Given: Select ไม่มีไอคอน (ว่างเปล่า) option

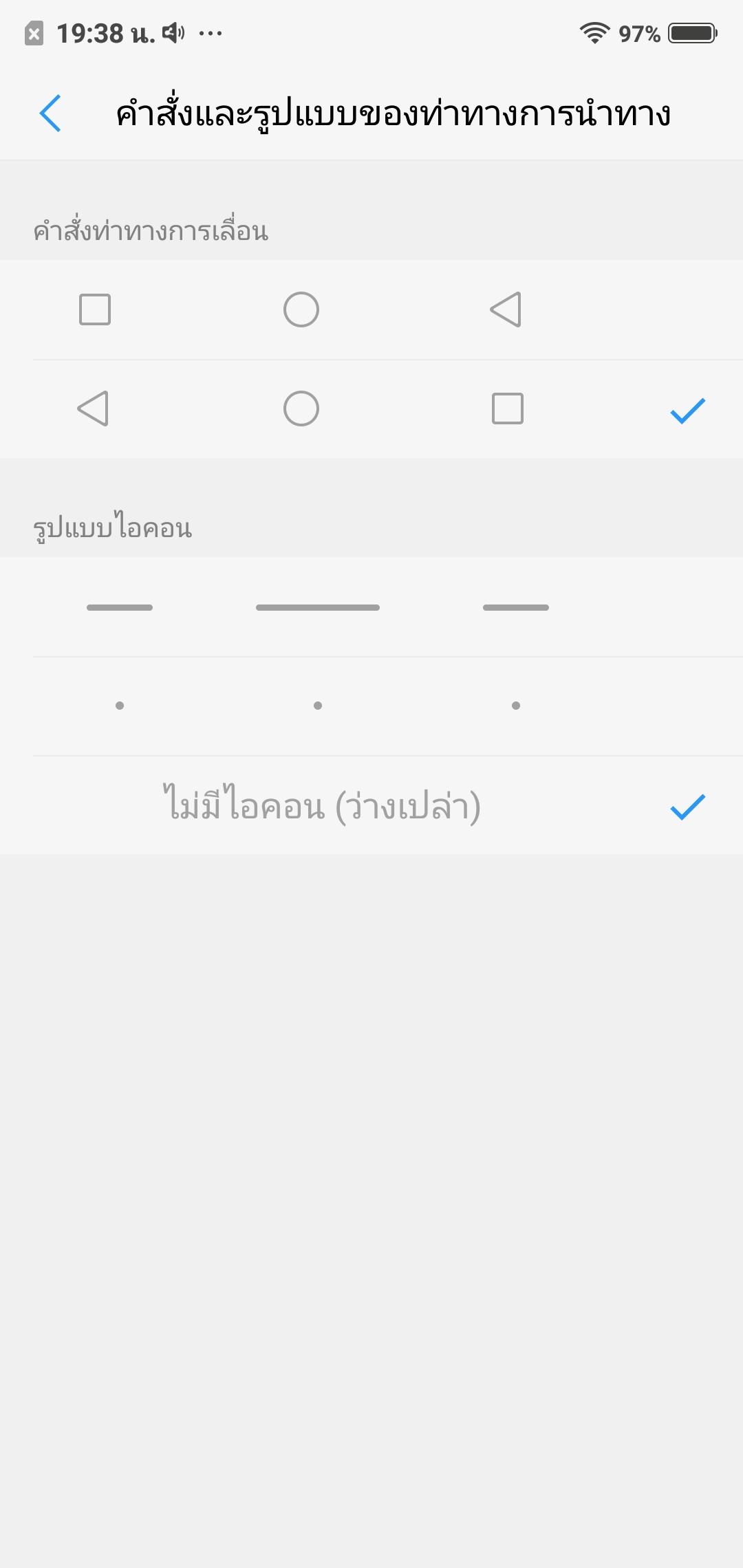Looking at the screenshot, I should 371,806.
